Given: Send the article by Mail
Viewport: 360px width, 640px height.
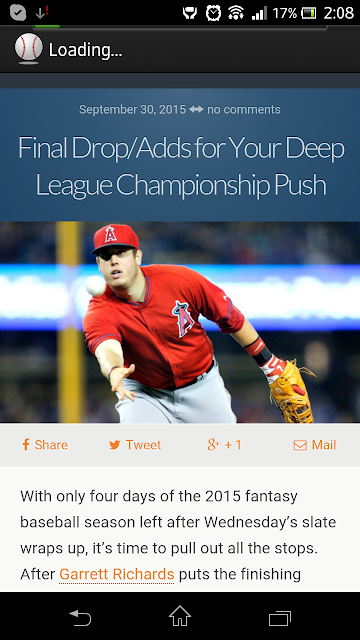Looking at the screenshot, I should tap(315, 444).
